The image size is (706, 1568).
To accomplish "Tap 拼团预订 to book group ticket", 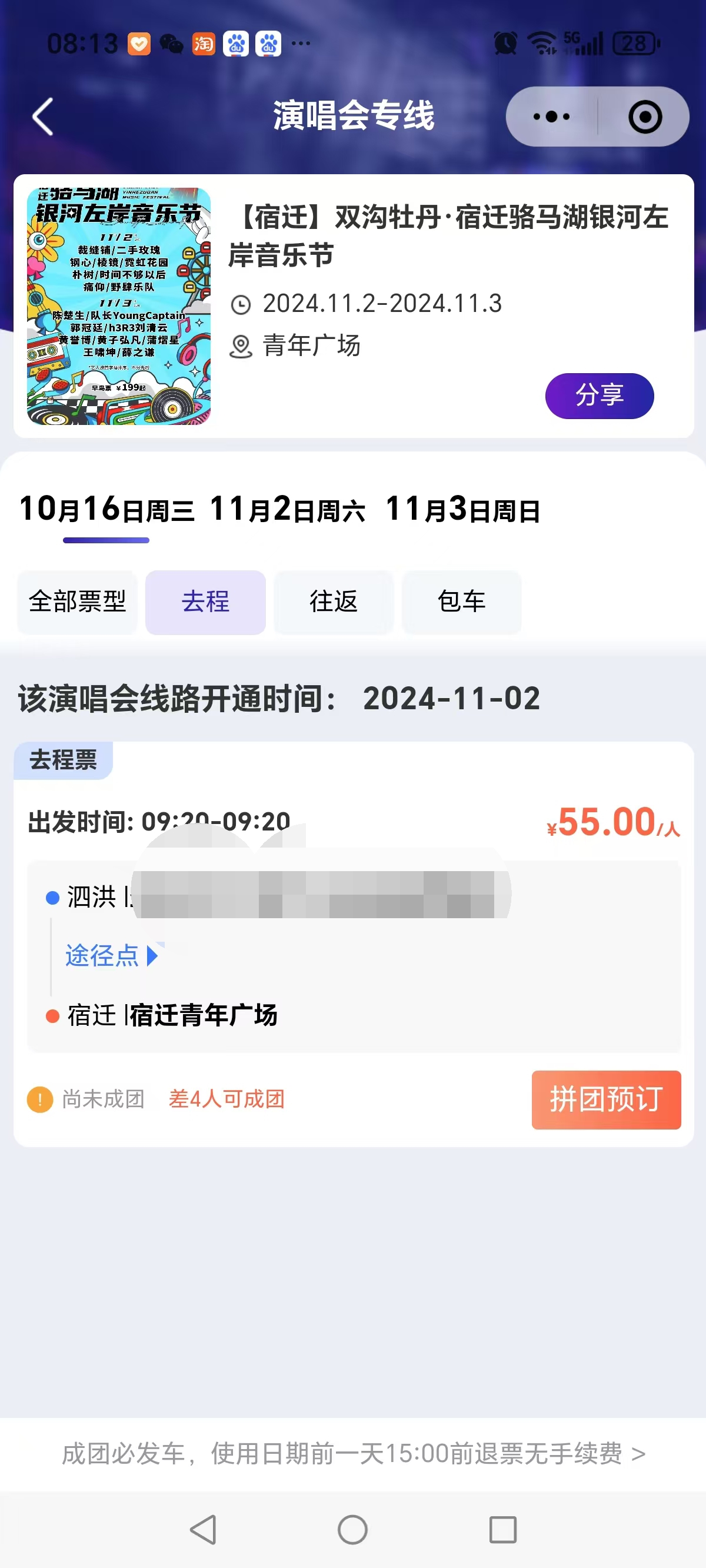I will pyautogui.click(x=606, y=1099).
